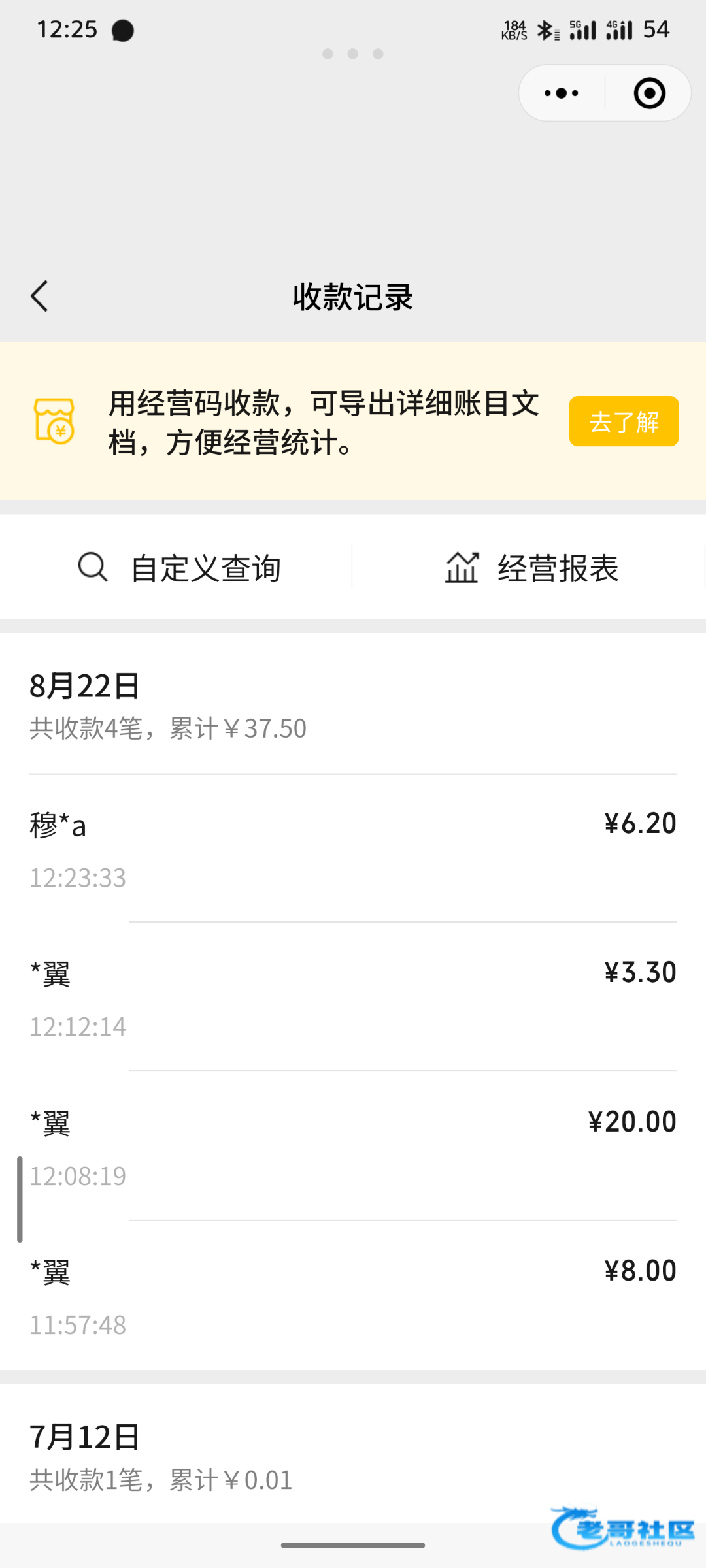The width and height of the screenshot is (706, 1568).
Task: Go back from 收款记录 page
Action: point(39,297)
